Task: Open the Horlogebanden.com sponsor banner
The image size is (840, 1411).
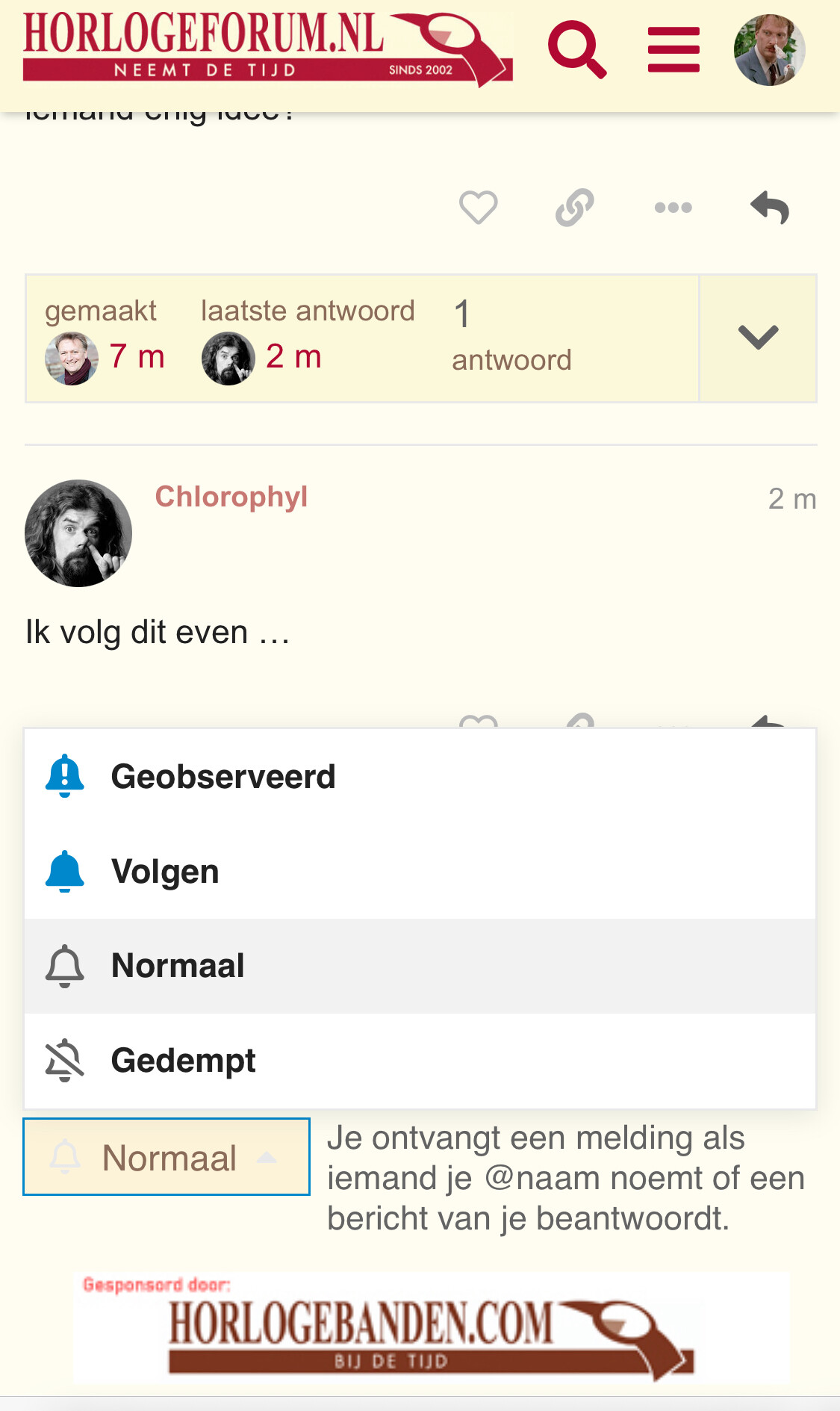Action: [x=432, y=1328]
